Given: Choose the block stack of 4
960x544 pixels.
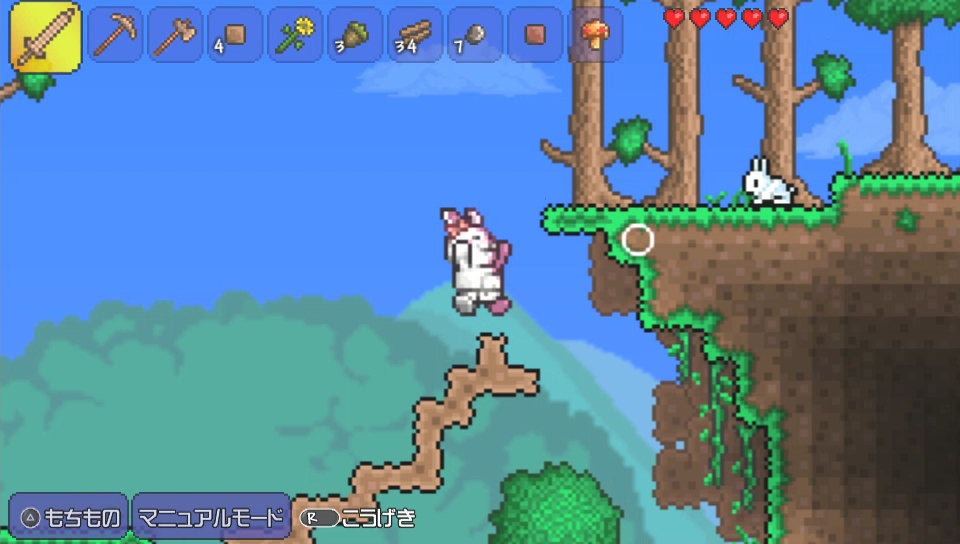Looking at the screenshot, I should tap(235, 35).
